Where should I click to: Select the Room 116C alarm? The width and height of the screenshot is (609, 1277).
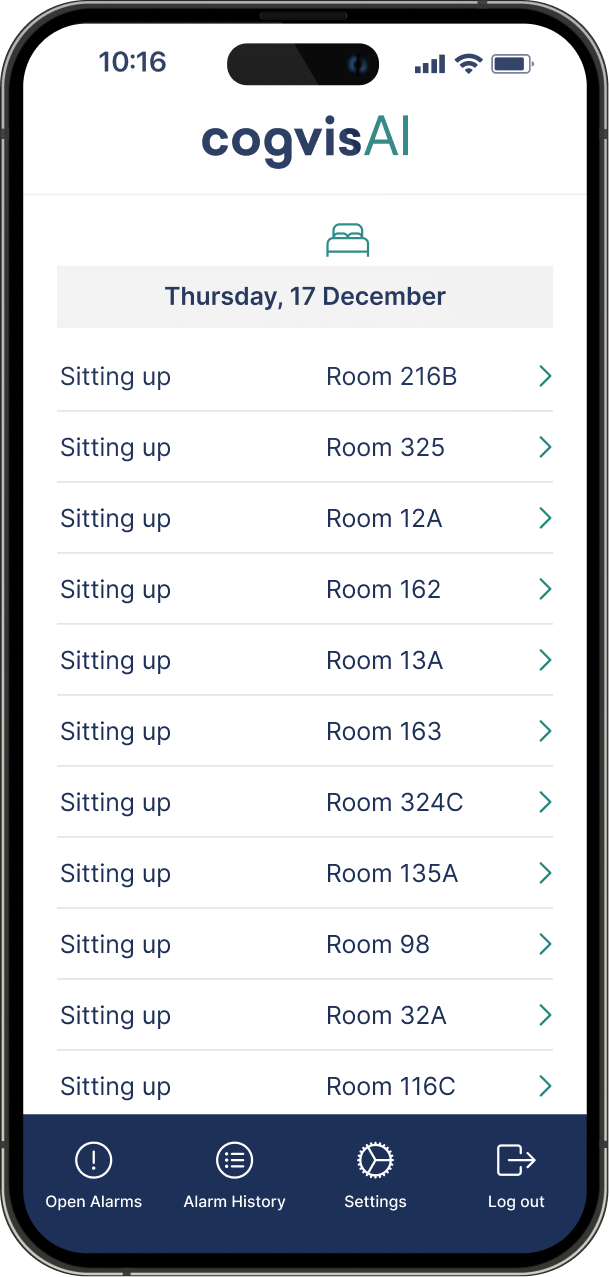[x=305, y=1084]
